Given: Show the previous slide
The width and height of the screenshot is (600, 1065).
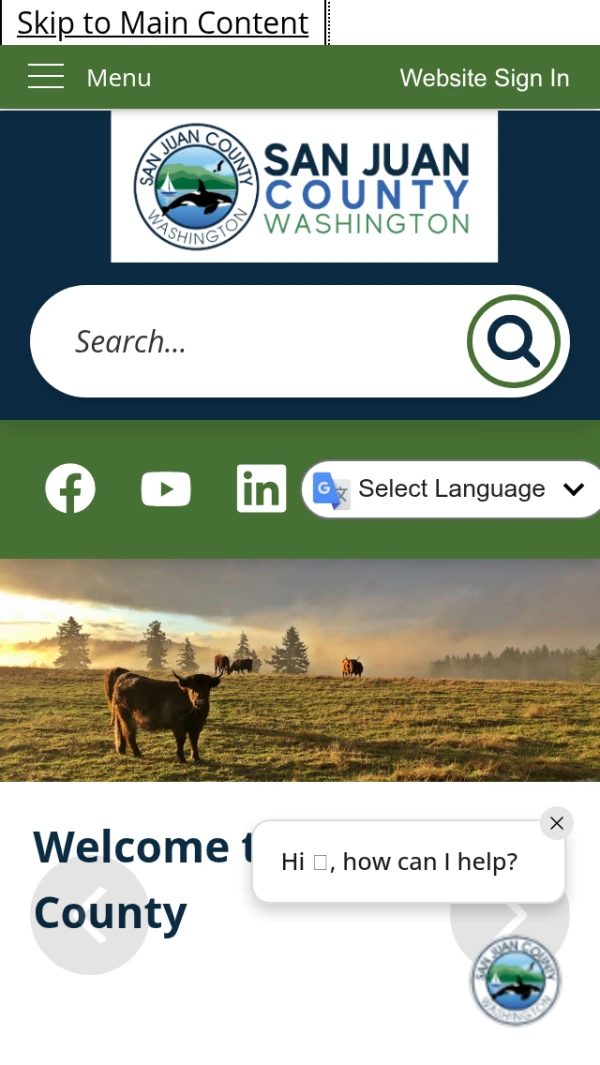Looking at the screenshot, I should click(90, 916).
